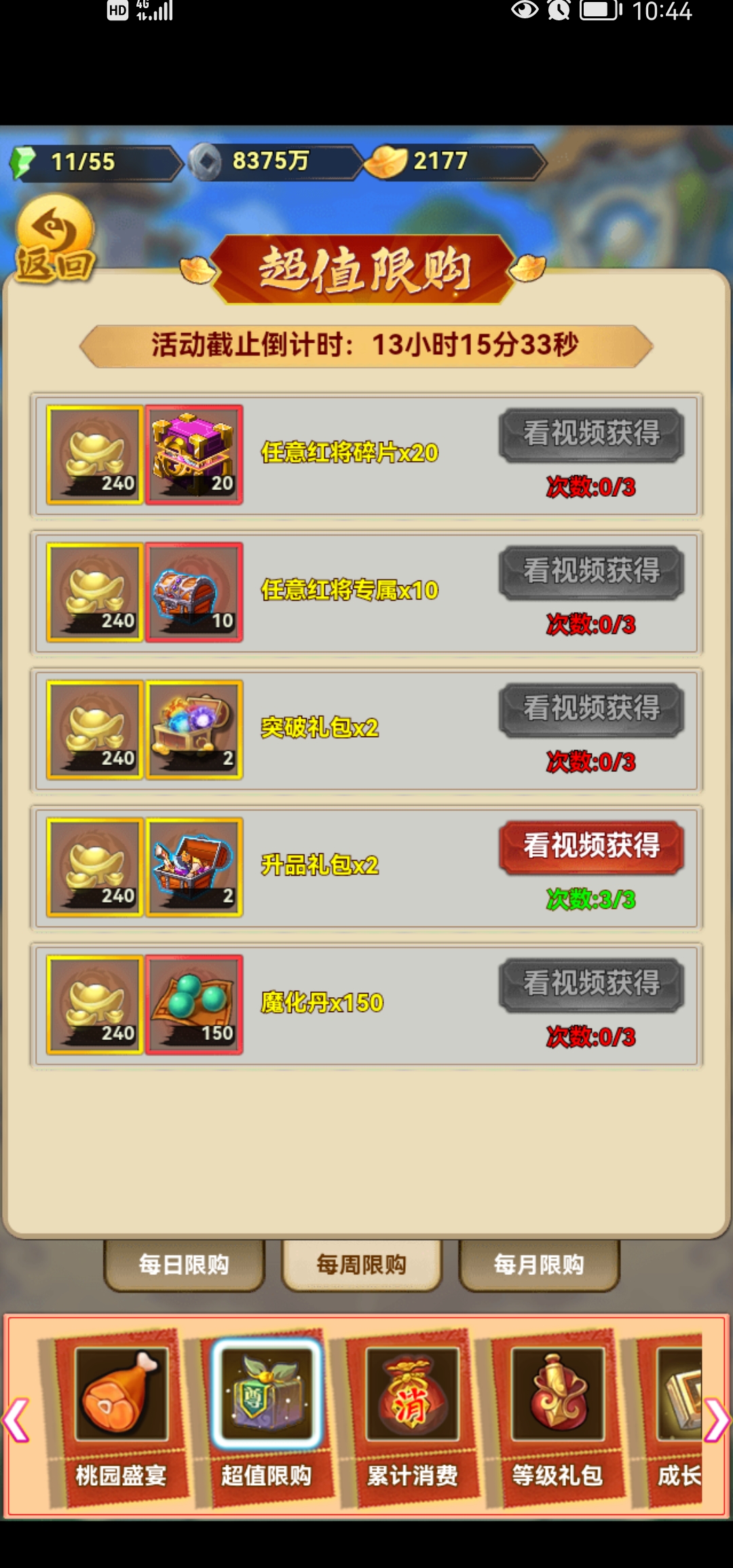View the 魔化丹 item icon
Image resolution: width=733 pixels, height=1568 pixels.
click(x=195, y=1005)
